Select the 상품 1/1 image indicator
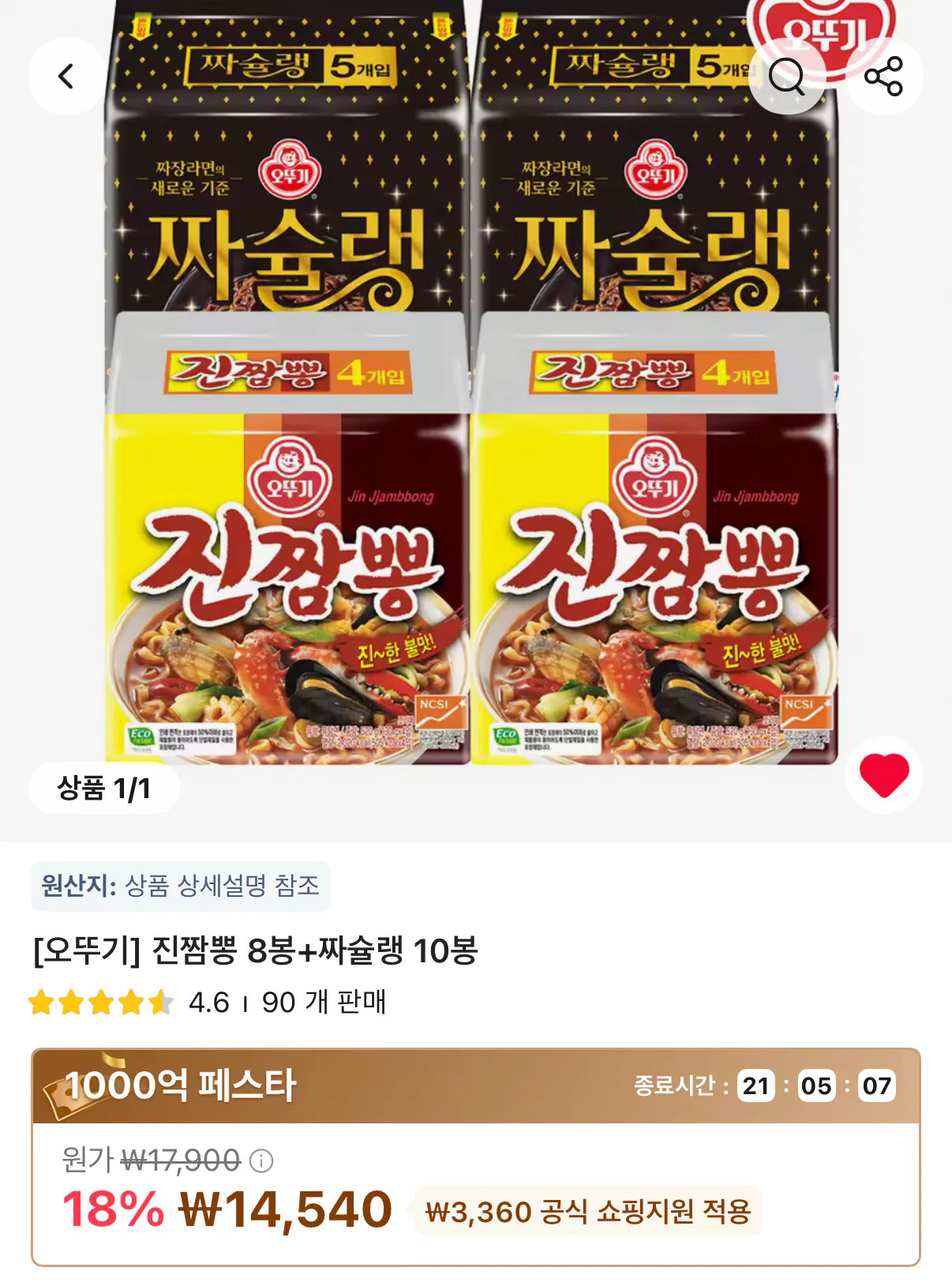Viewport: 952px width, 1286px height. point(106,788)
